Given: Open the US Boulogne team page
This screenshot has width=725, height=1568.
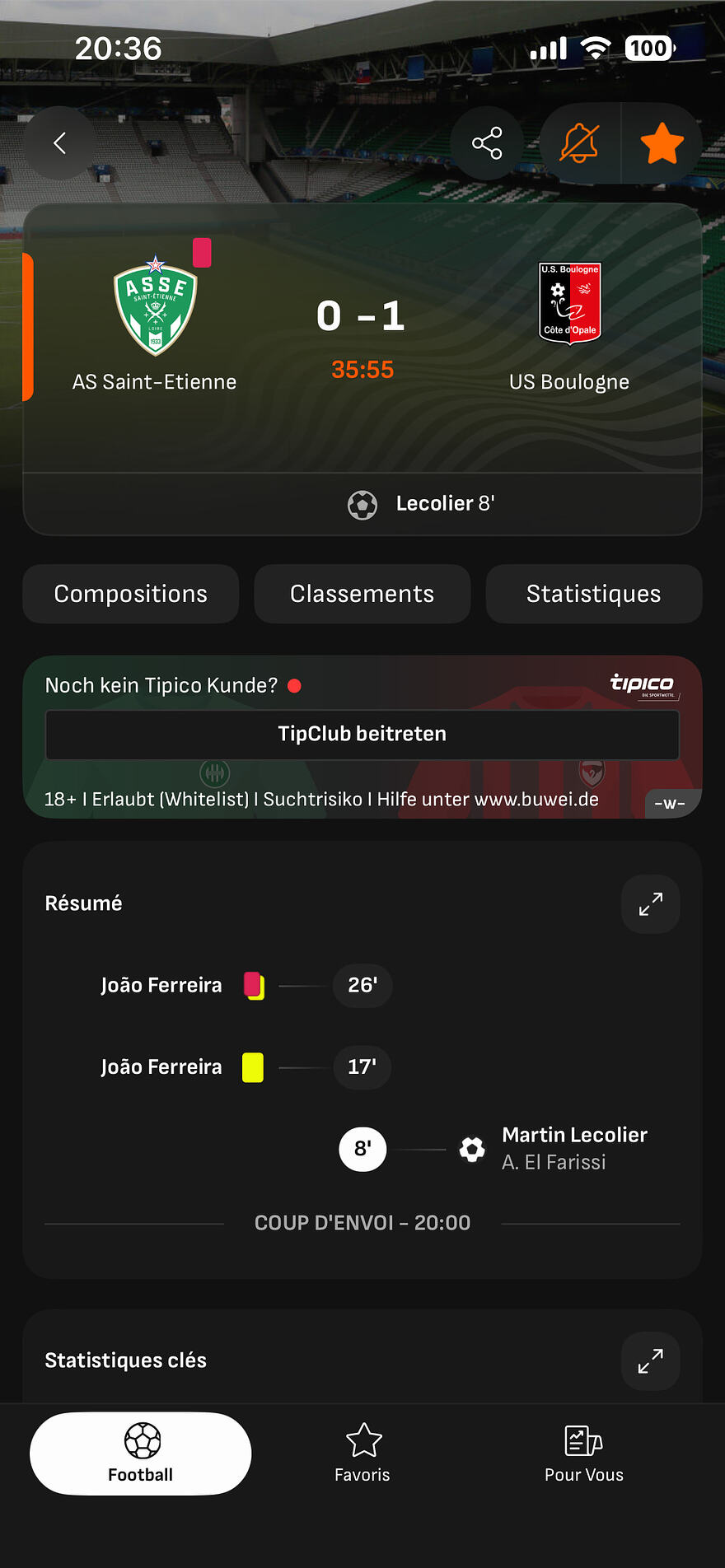Looking at the screenshot, I should 569,327.
